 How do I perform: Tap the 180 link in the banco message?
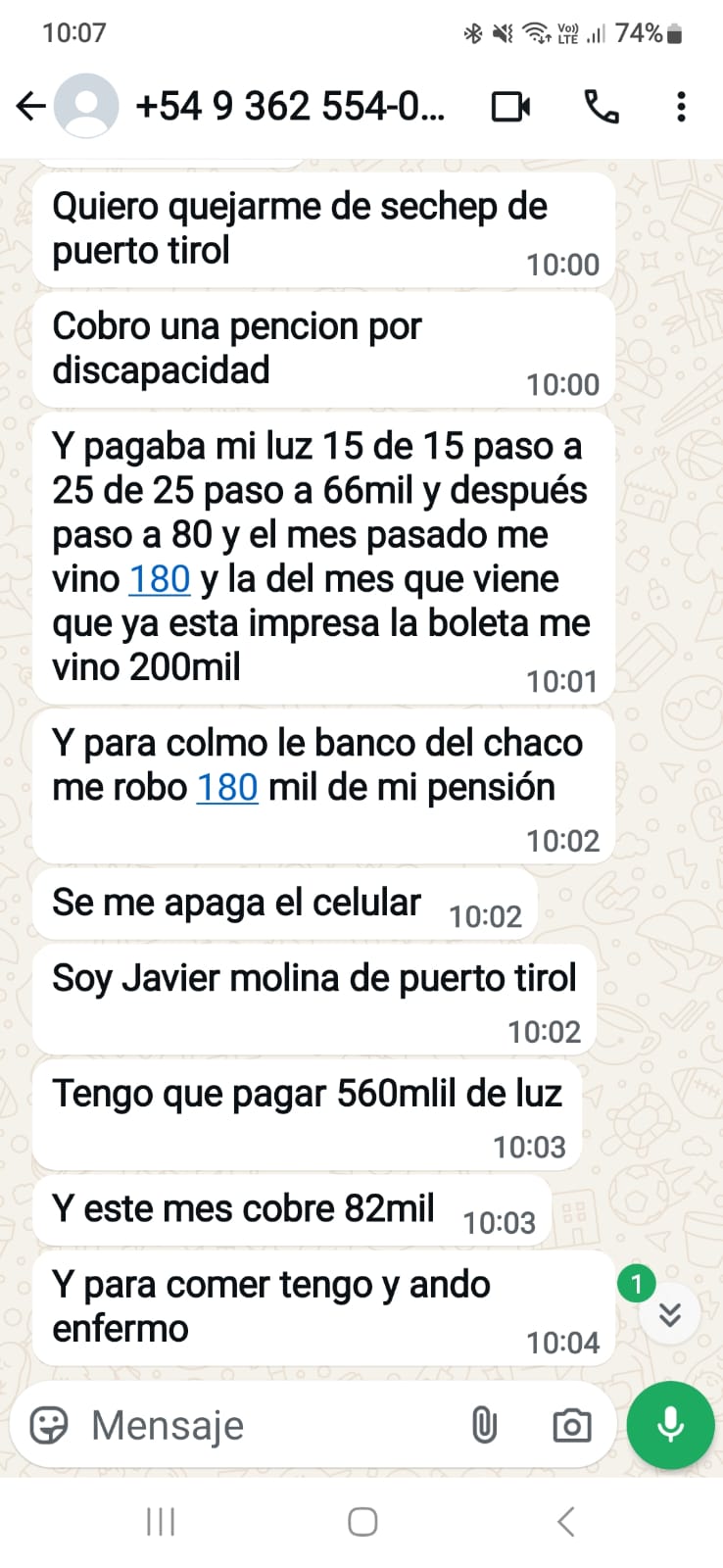pyautogui.click(x=227, y=788)
